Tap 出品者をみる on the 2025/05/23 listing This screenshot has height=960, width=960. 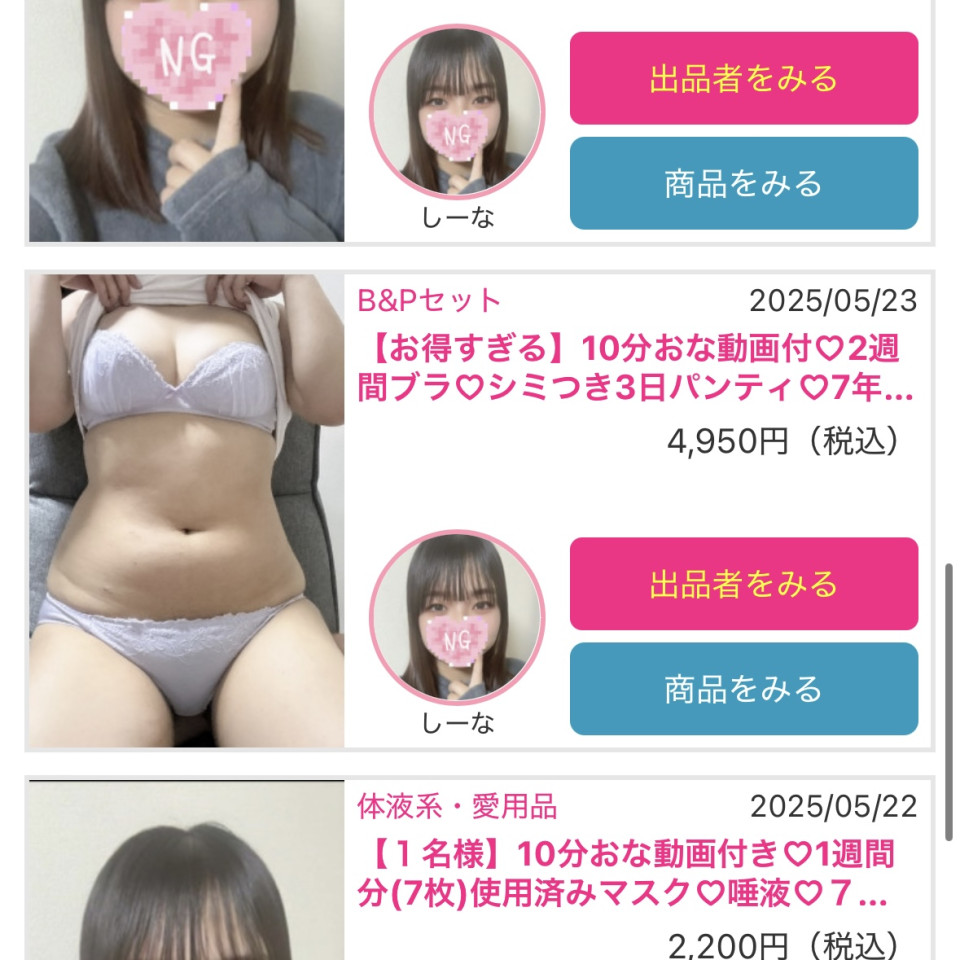pyautogui.click(x=743, y=584)
